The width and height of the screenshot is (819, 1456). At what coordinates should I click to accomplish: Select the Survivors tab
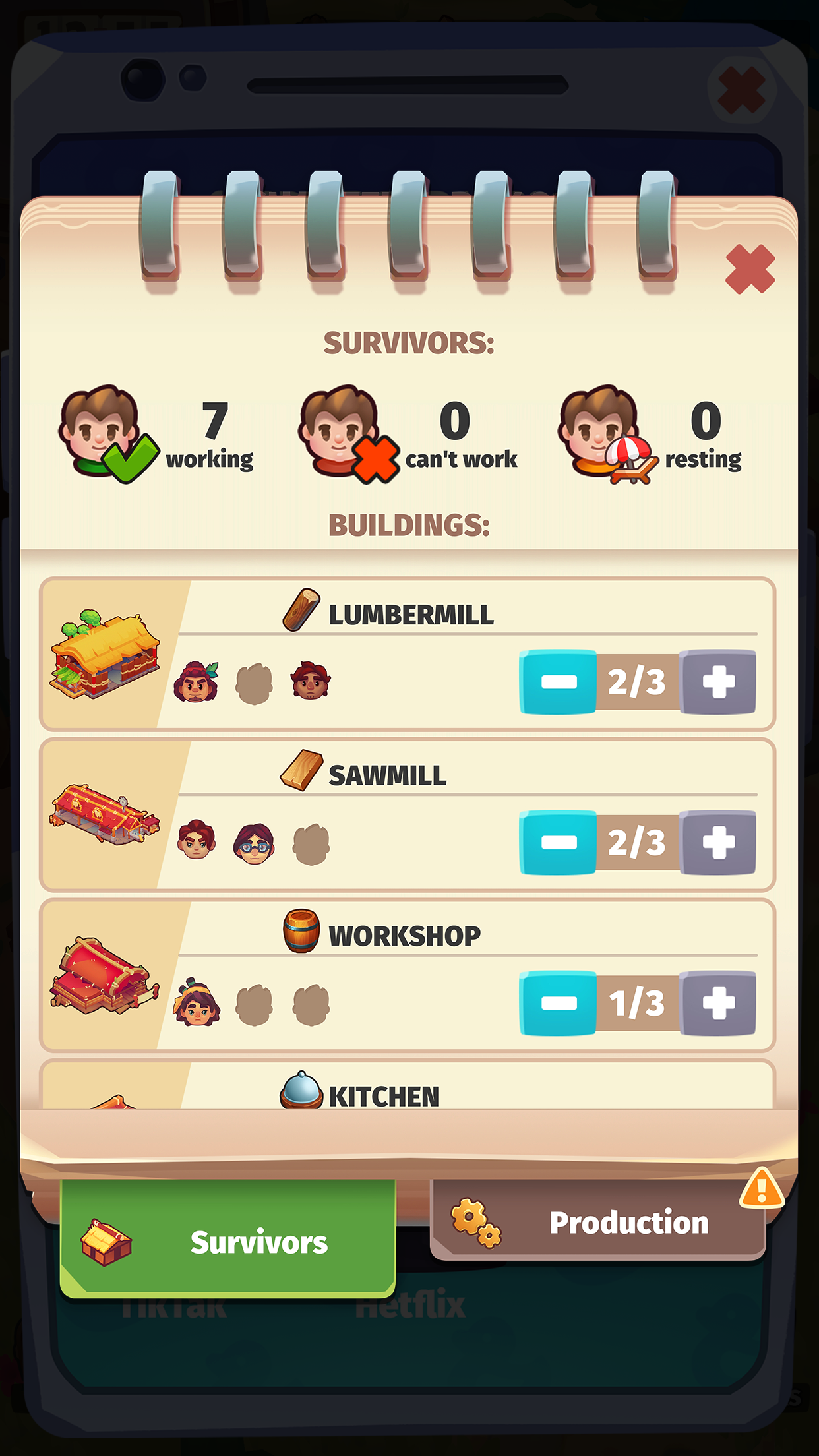228,1241
